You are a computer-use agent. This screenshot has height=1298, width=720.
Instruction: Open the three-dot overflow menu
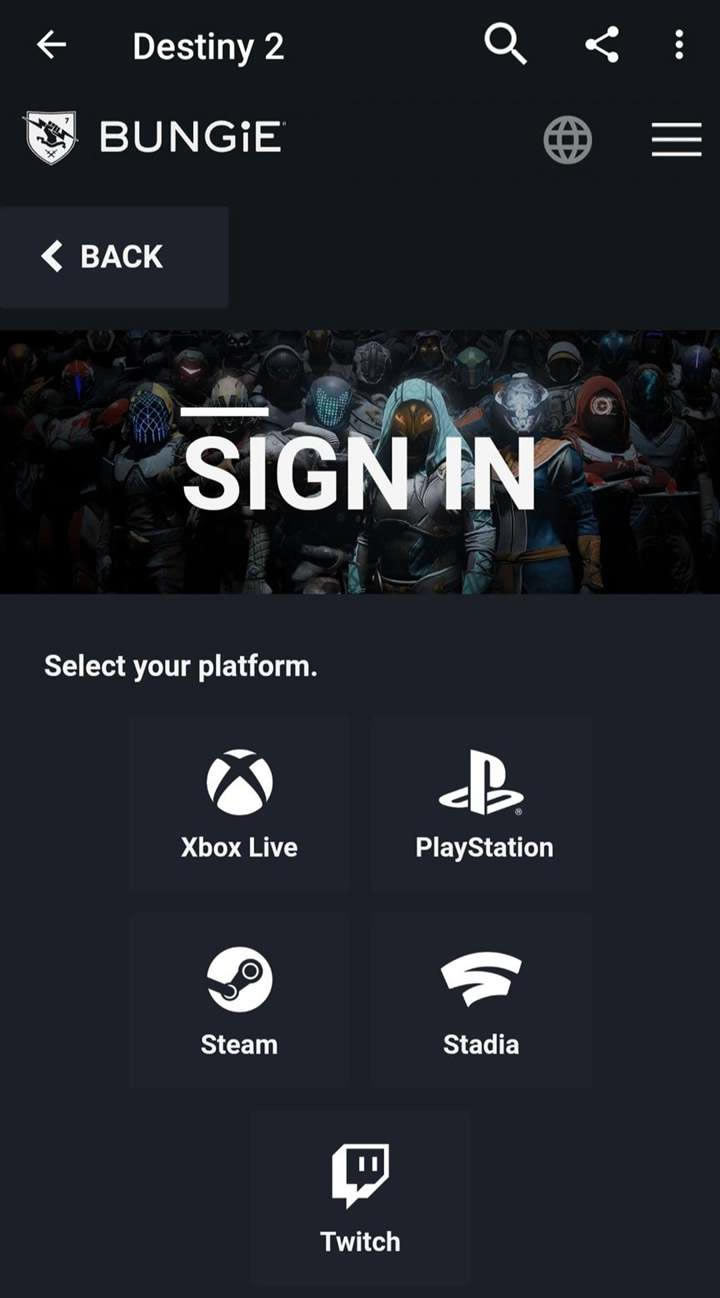pyautogui.click(x=679, y=45)
